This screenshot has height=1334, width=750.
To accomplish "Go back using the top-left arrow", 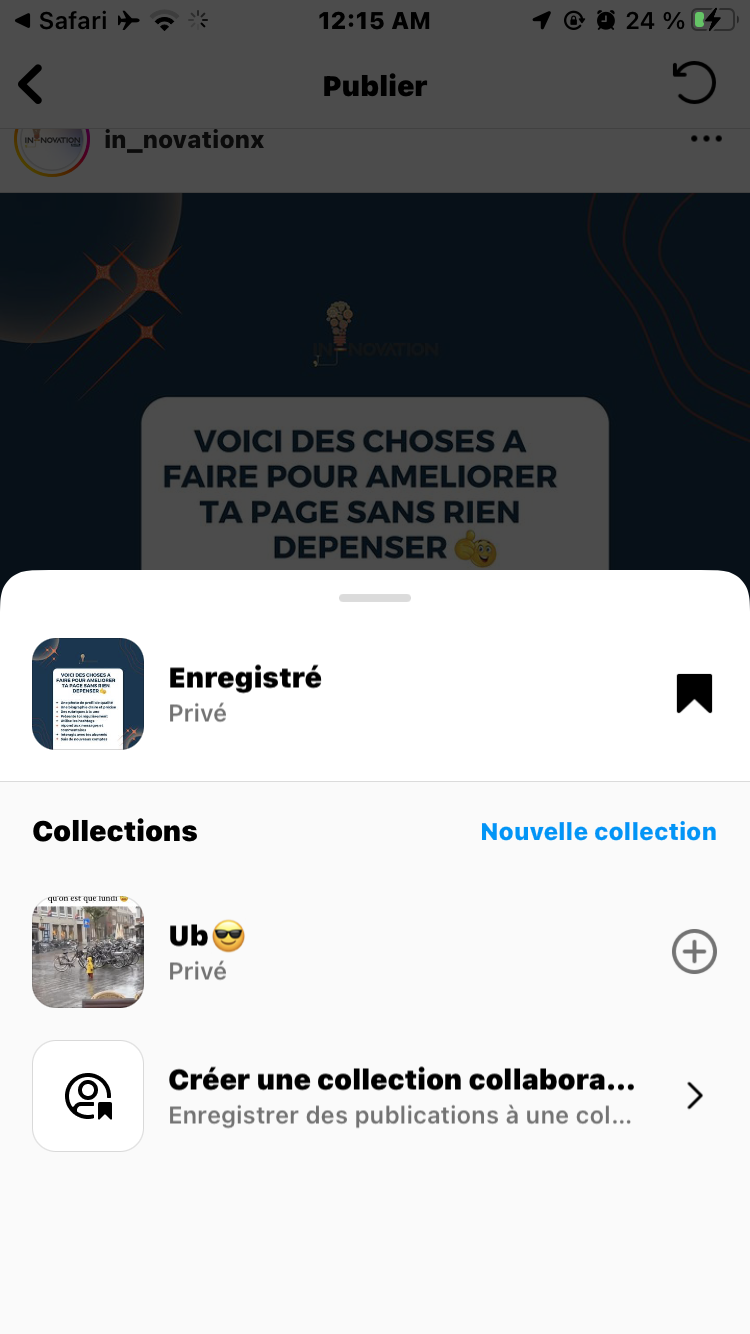I will (32, 85).
